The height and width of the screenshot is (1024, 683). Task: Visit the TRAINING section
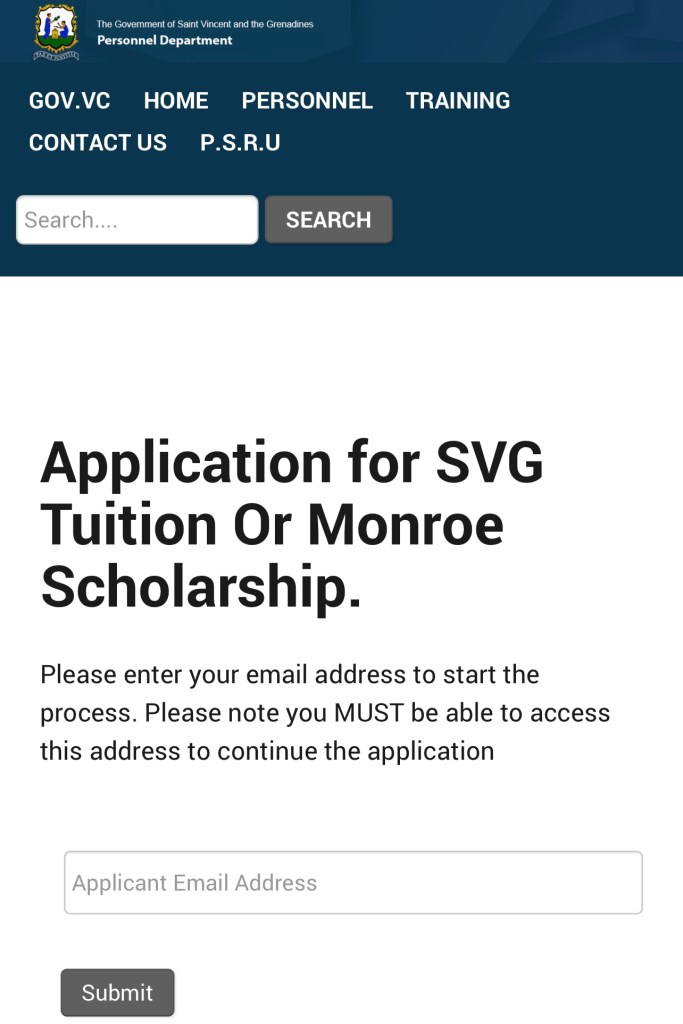click(458, 101)
